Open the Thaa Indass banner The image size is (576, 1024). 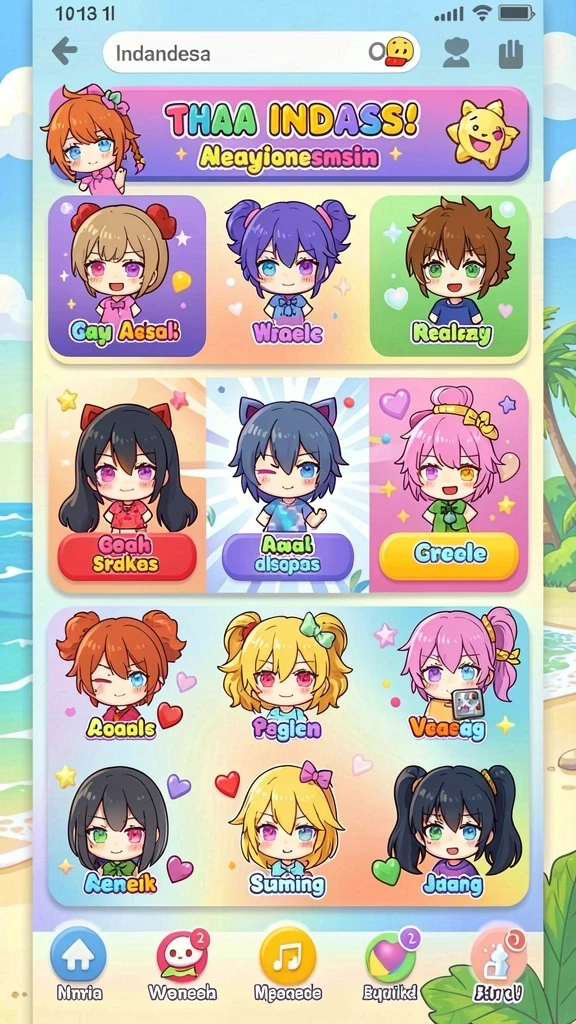coord(289,134)
